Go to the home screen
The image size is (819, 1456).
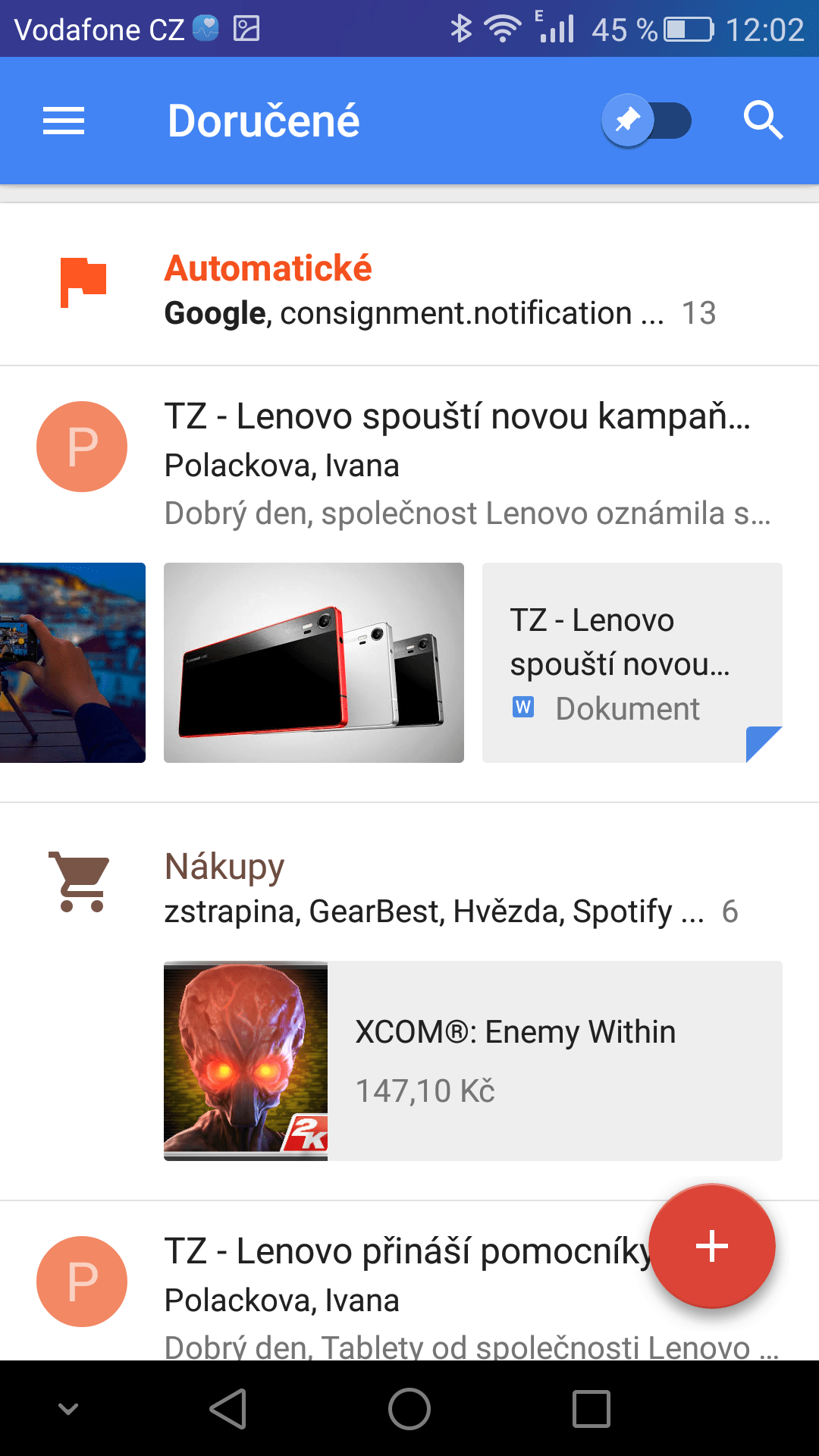point(409,1409)
